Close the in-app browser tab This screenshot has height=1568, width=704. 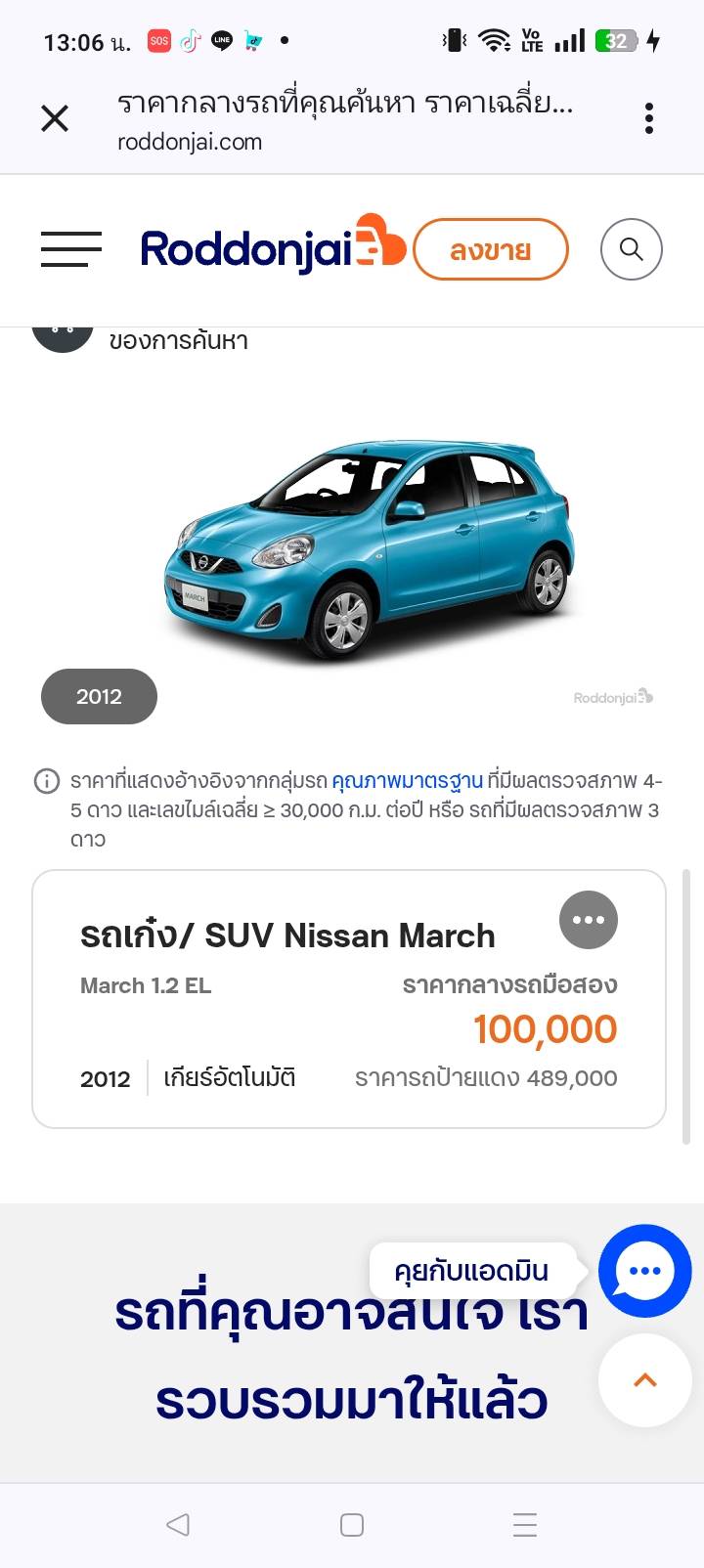click(x=55, y=119)
